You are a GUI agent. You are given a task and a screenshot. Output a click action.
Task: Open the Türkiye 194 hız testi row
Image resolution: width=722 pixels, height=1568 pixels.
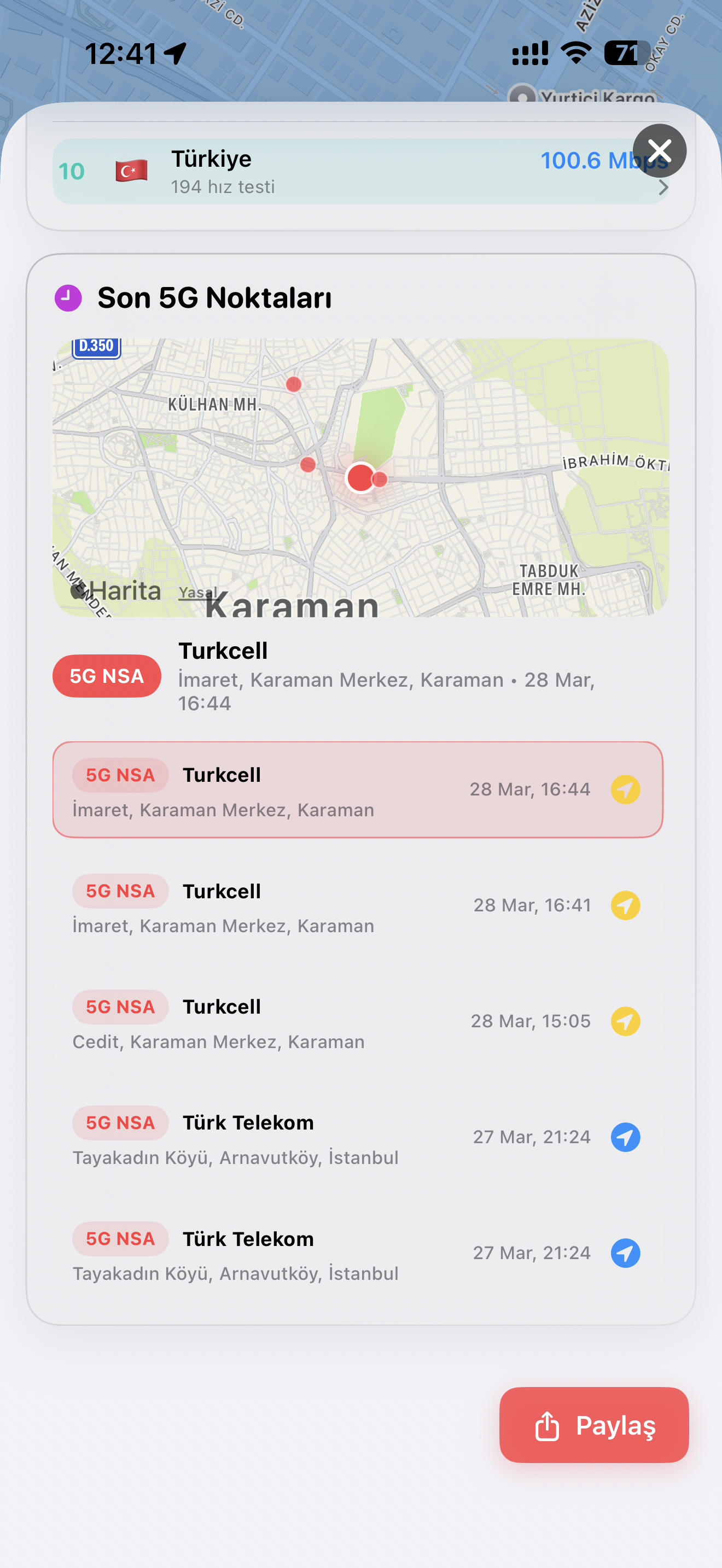click(x=360, y=172)
